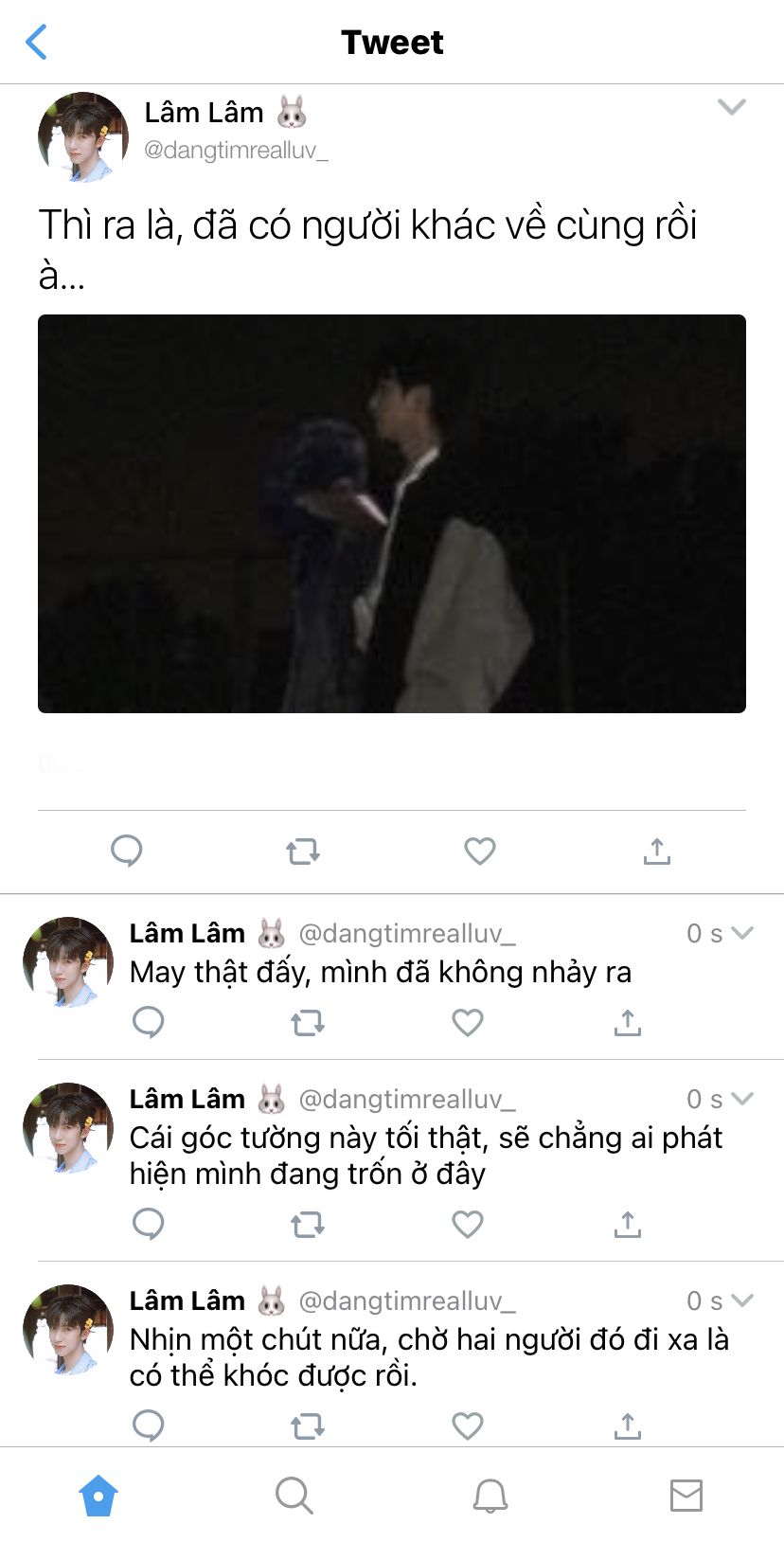Image resolution: width=784 pixels, height=1542 pixels.
Task: Share the main tweet
Action: point(656,851)
